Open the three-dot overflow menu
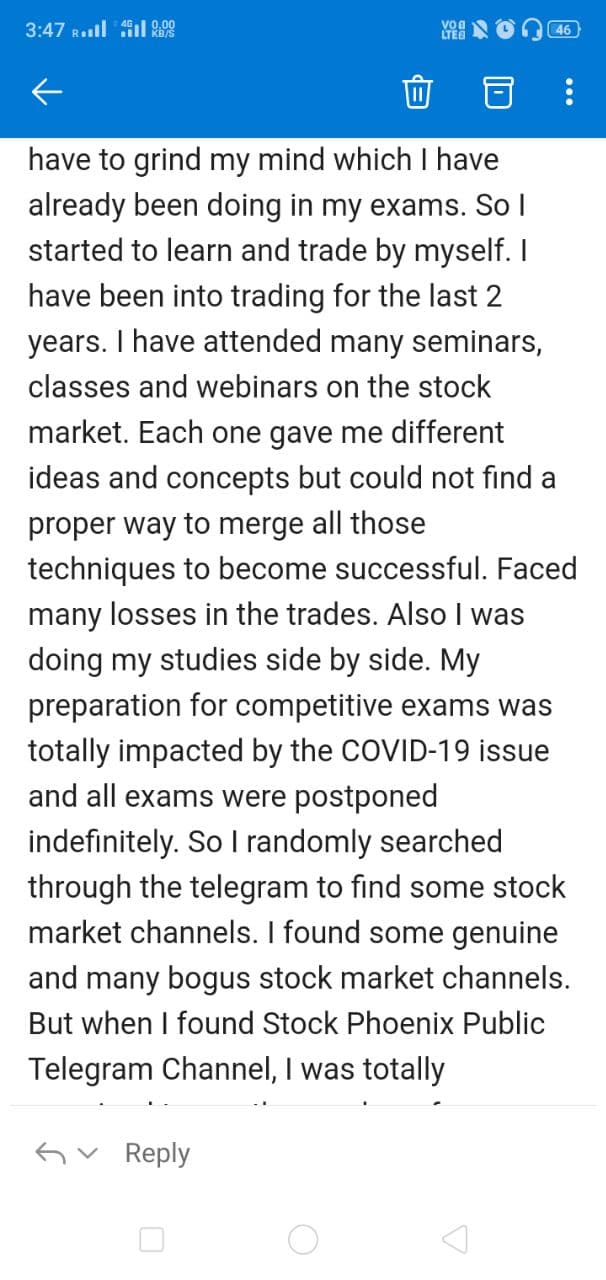The image size is (606, 1280). (568, 92)
